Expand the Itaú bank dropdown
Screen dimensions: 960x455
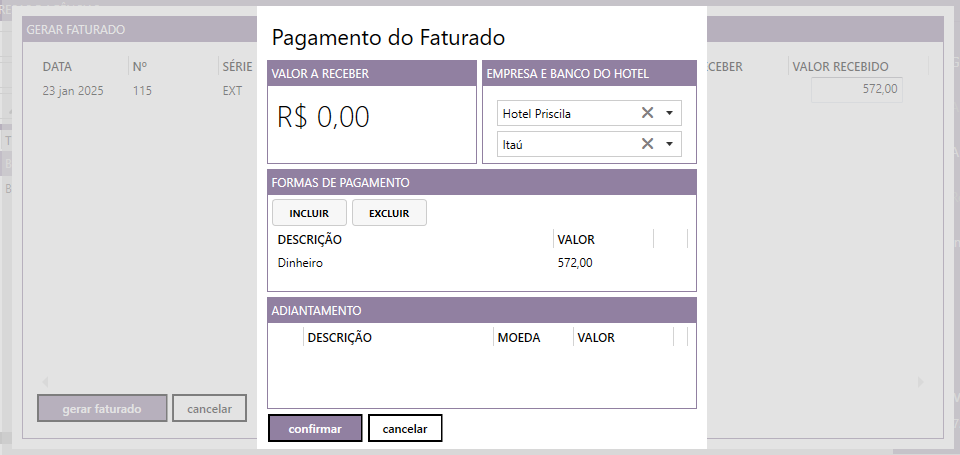point(669,144)
